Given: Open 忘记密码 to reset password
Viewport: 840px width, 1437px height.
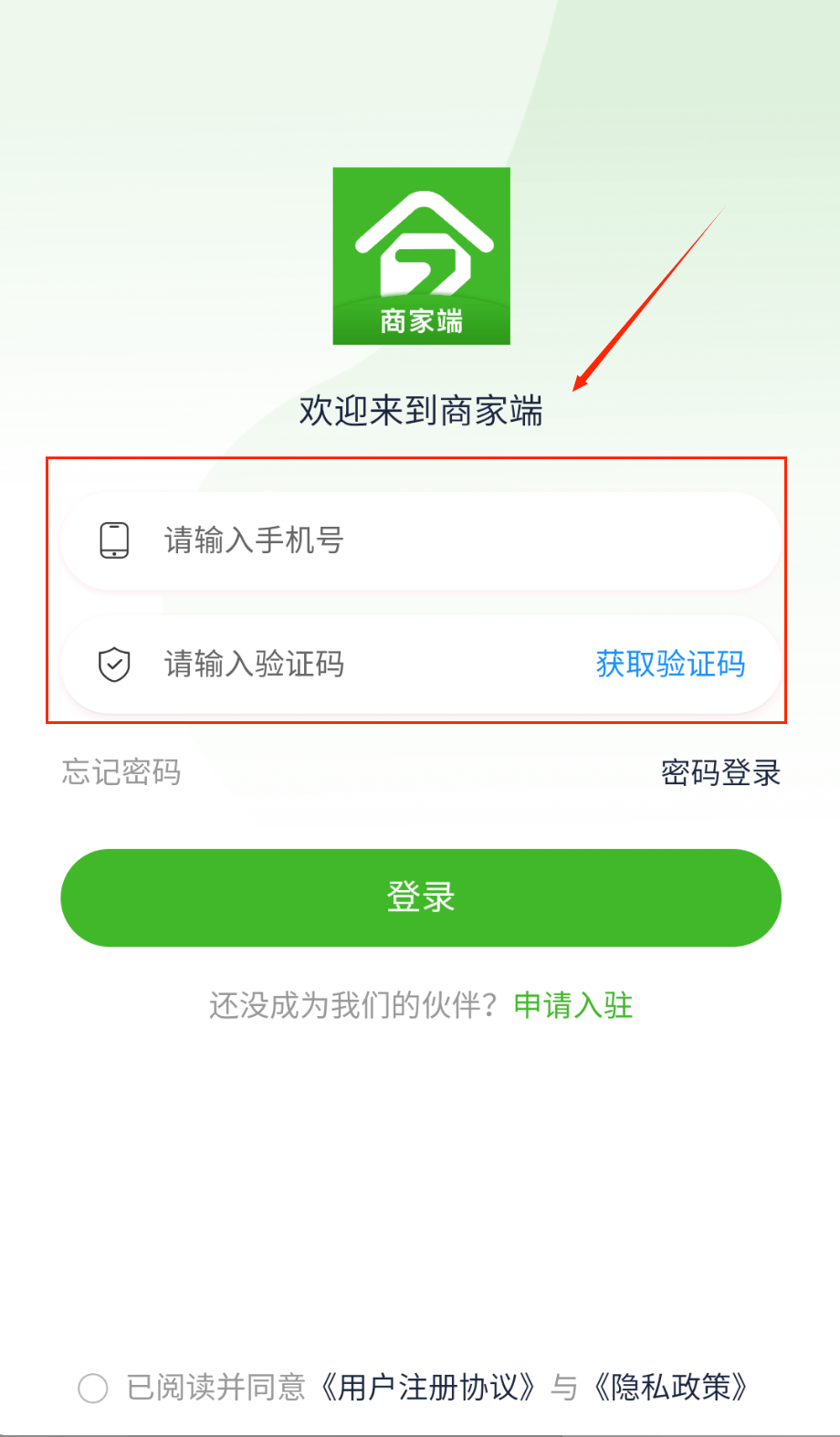Looking at the screenshot, I should (x=121, y=772).
